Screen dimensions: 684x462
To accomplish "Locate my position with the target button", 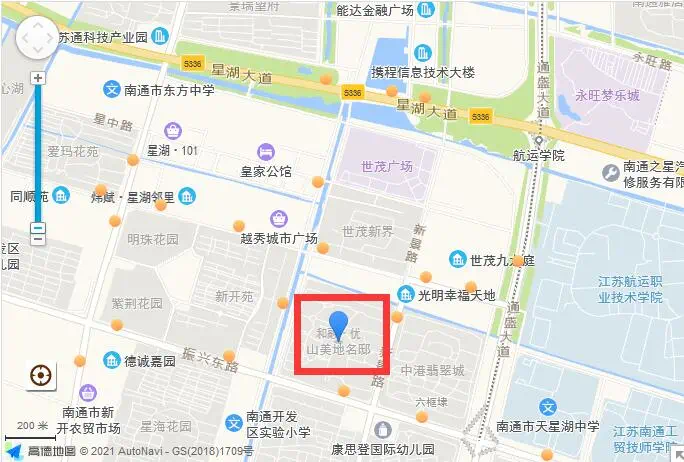I will (x=41, y=376).
